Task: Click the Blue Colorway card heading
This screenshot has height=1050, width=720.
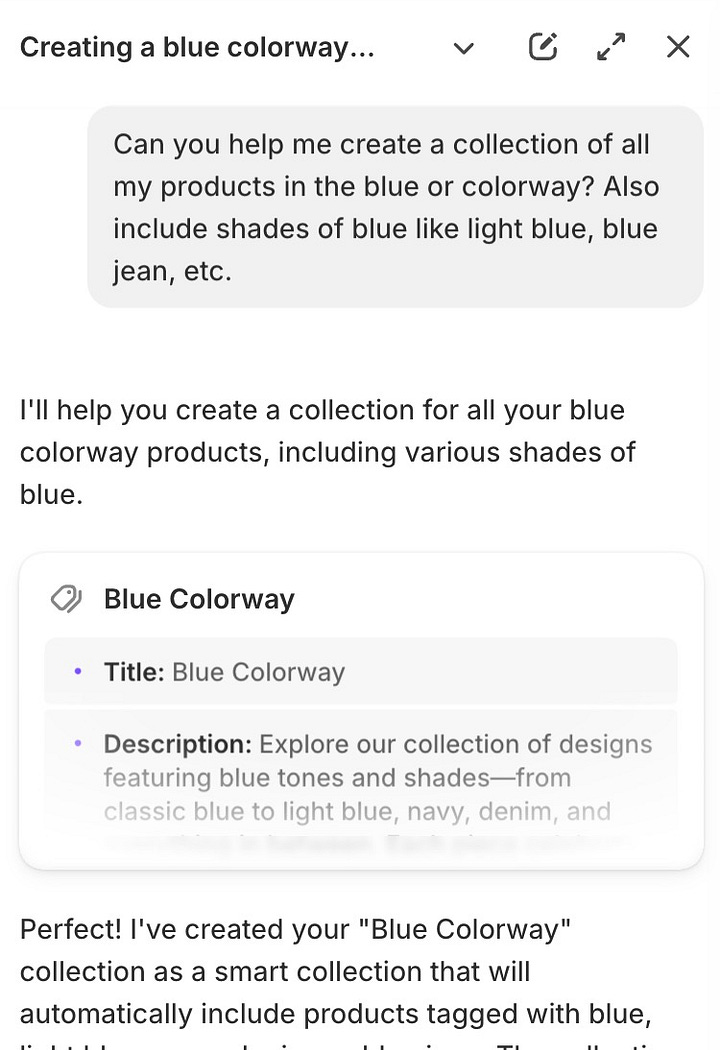Action: pyautogui.click(x=198, y=599)
